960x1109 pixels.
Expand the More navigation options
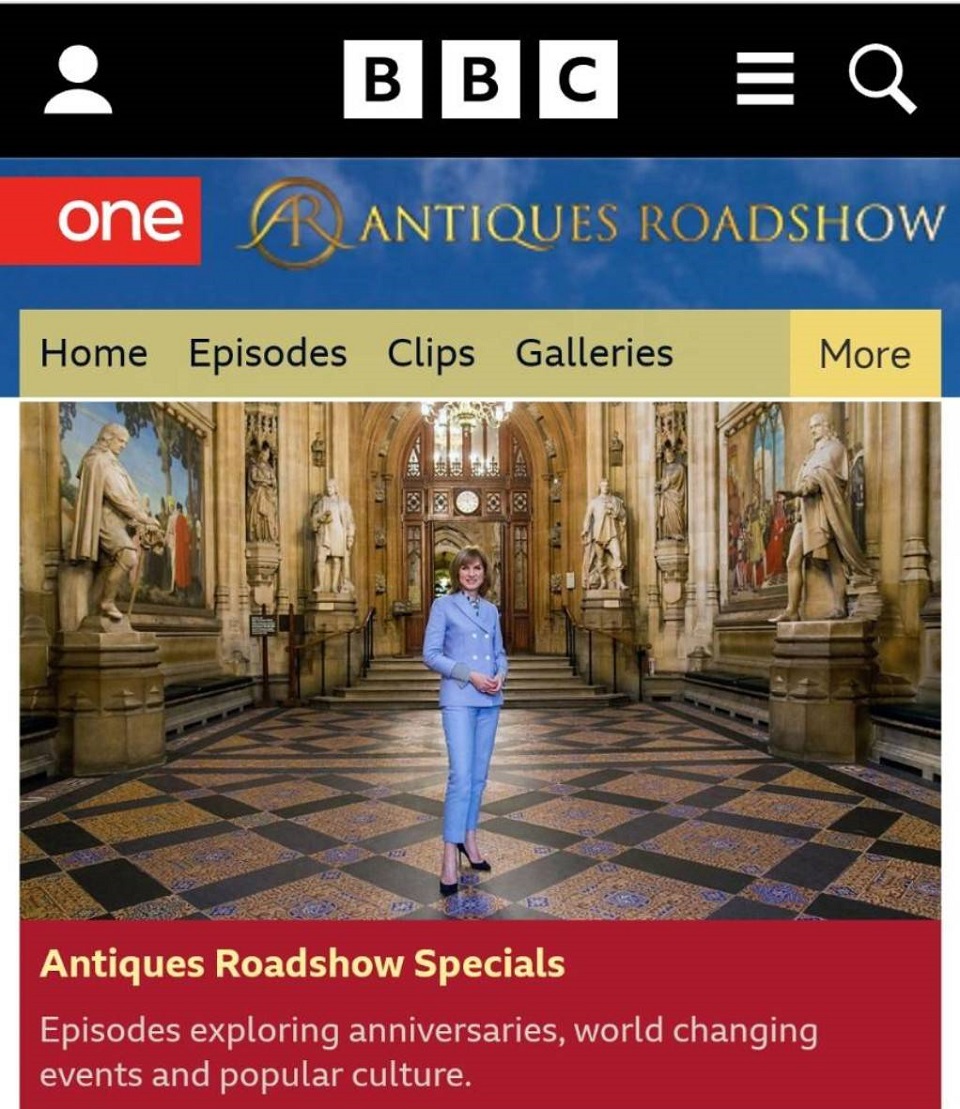point(865,354)
